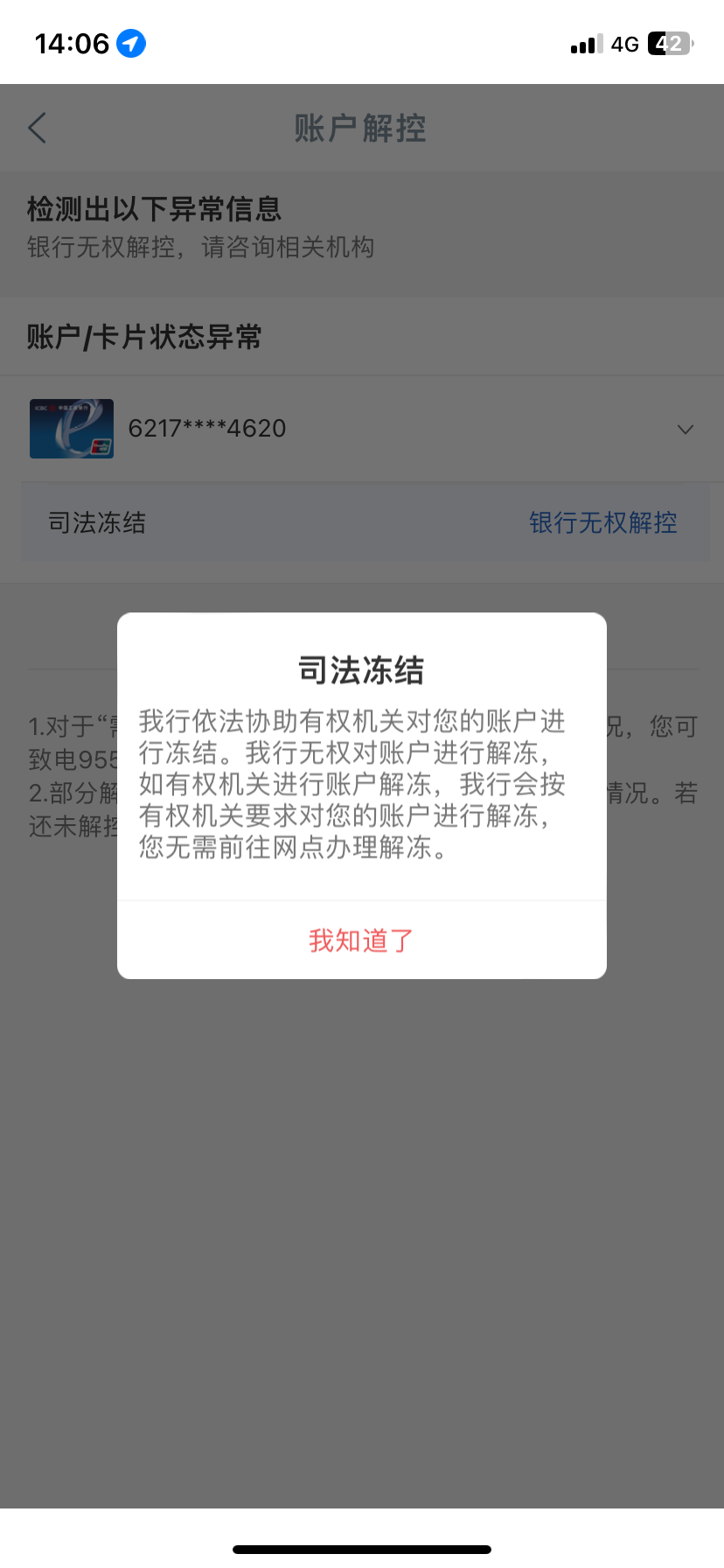Go back from 账户解控 page

pos(37,129)
